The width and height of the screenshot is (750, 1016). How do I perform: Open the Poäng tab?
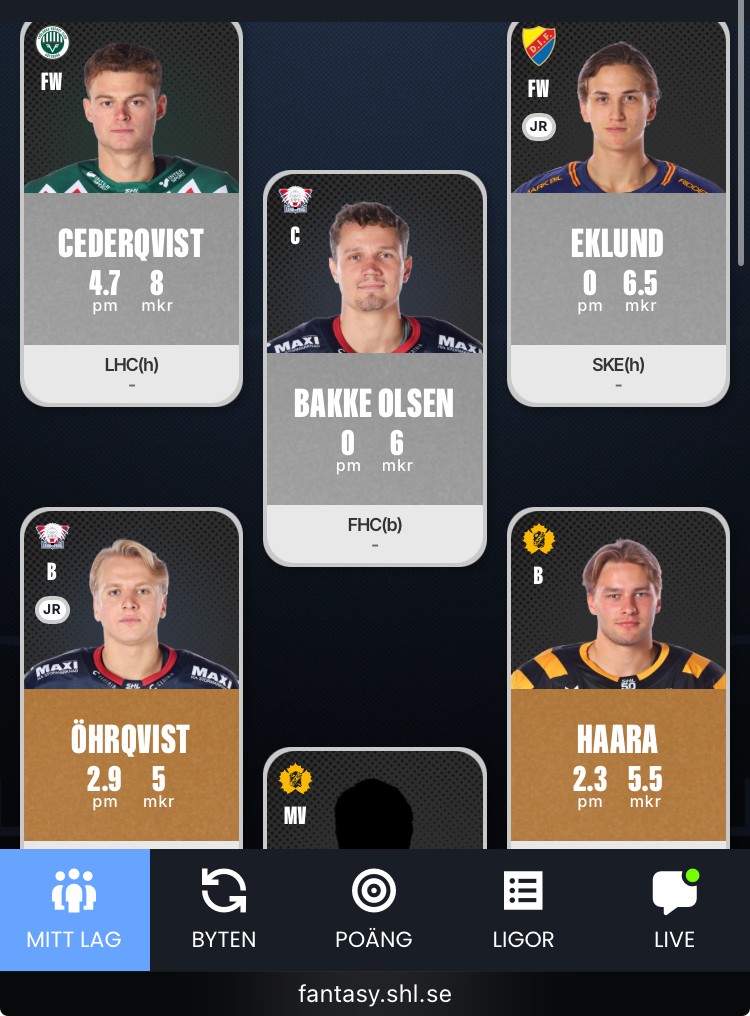pos(374,910)
